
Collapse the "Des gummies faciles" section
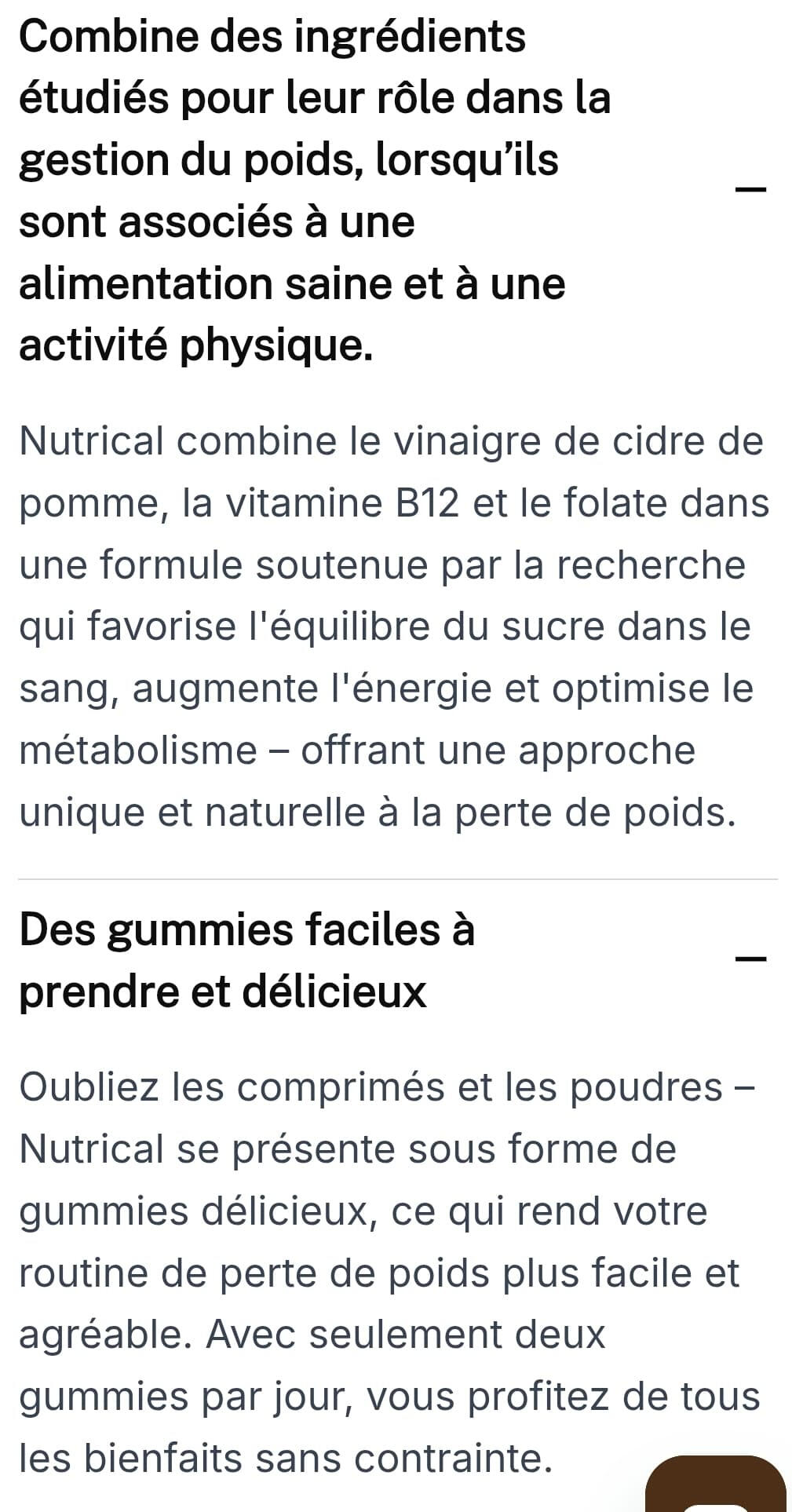(x=750, y=959)
